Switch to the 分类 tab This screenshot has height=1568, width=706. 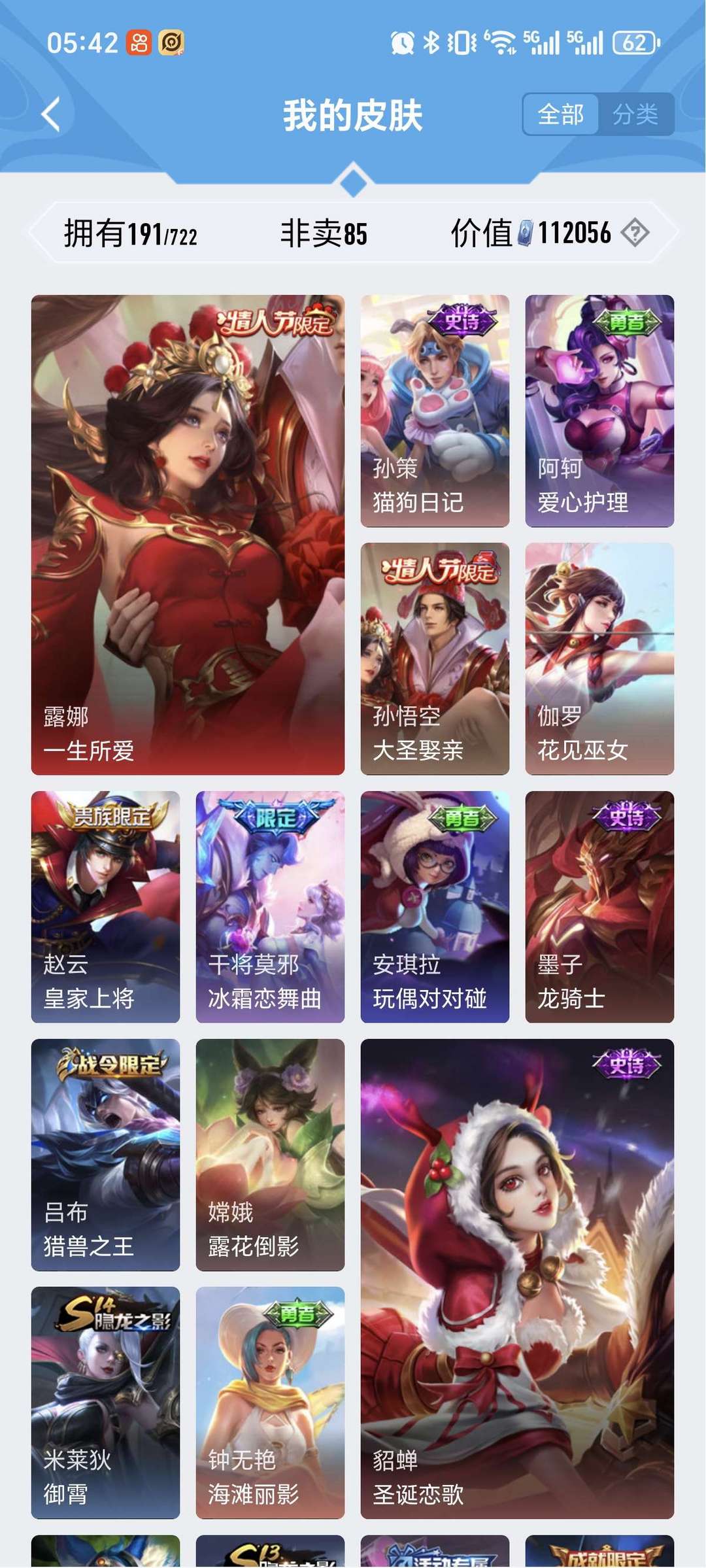point(635,114)
